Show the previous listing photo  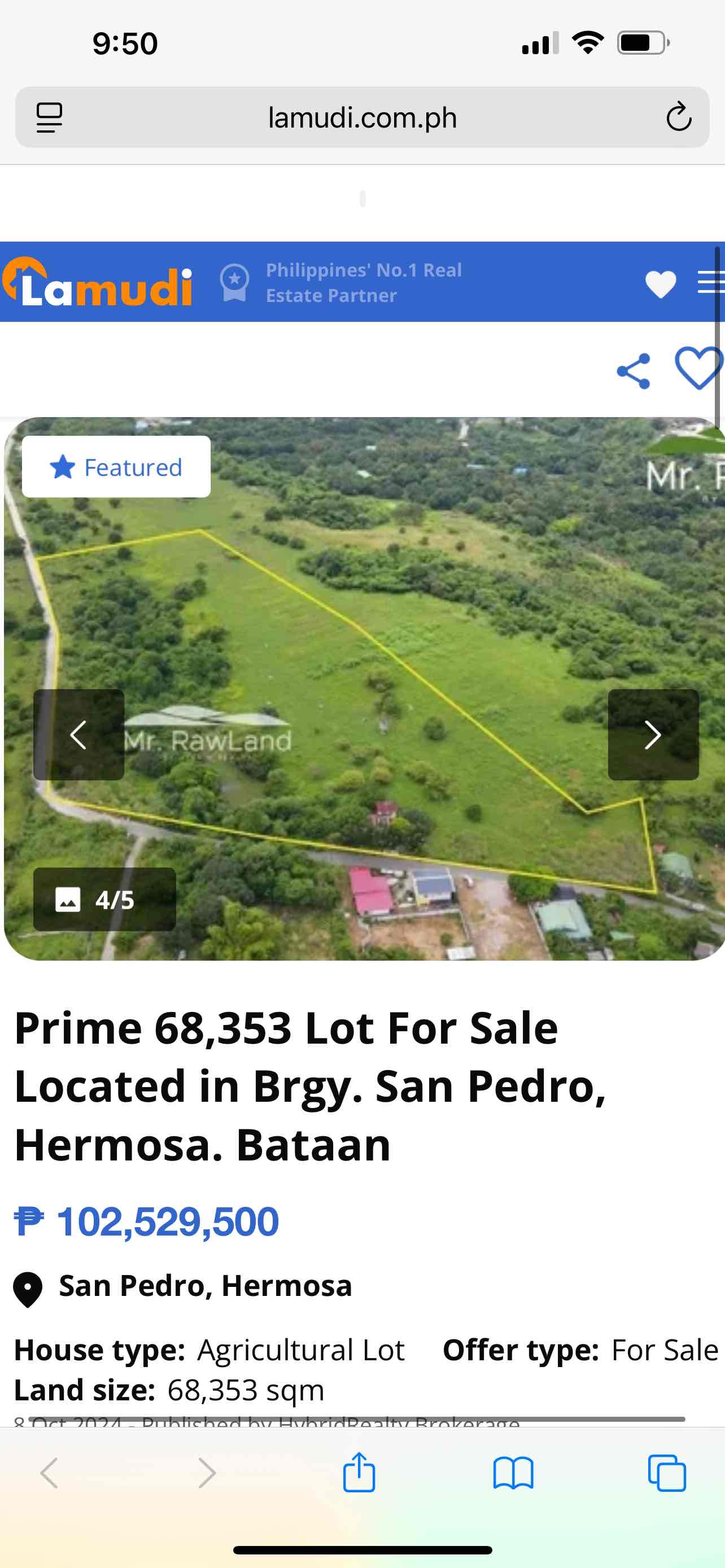tap(78, 735)
